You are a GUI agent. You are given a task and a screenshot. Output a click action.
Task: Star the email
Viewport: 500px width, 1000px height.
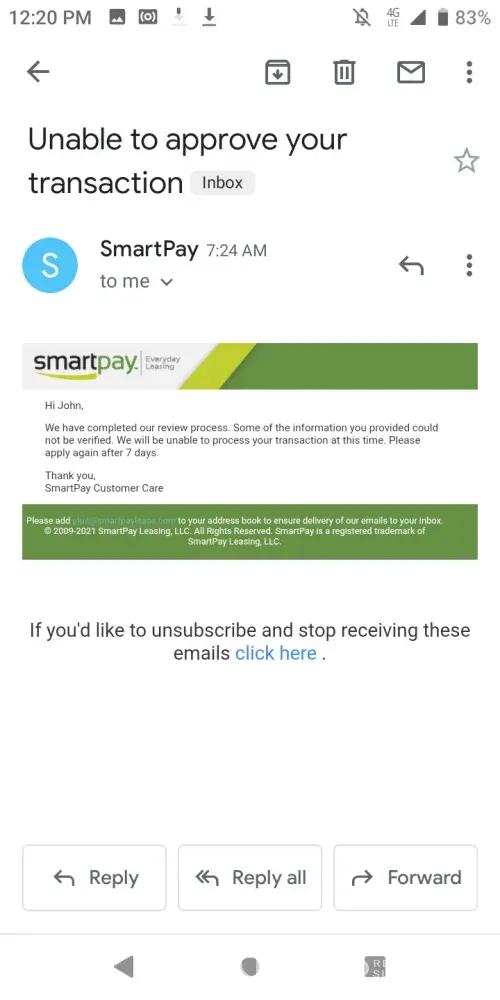[466, 161]
